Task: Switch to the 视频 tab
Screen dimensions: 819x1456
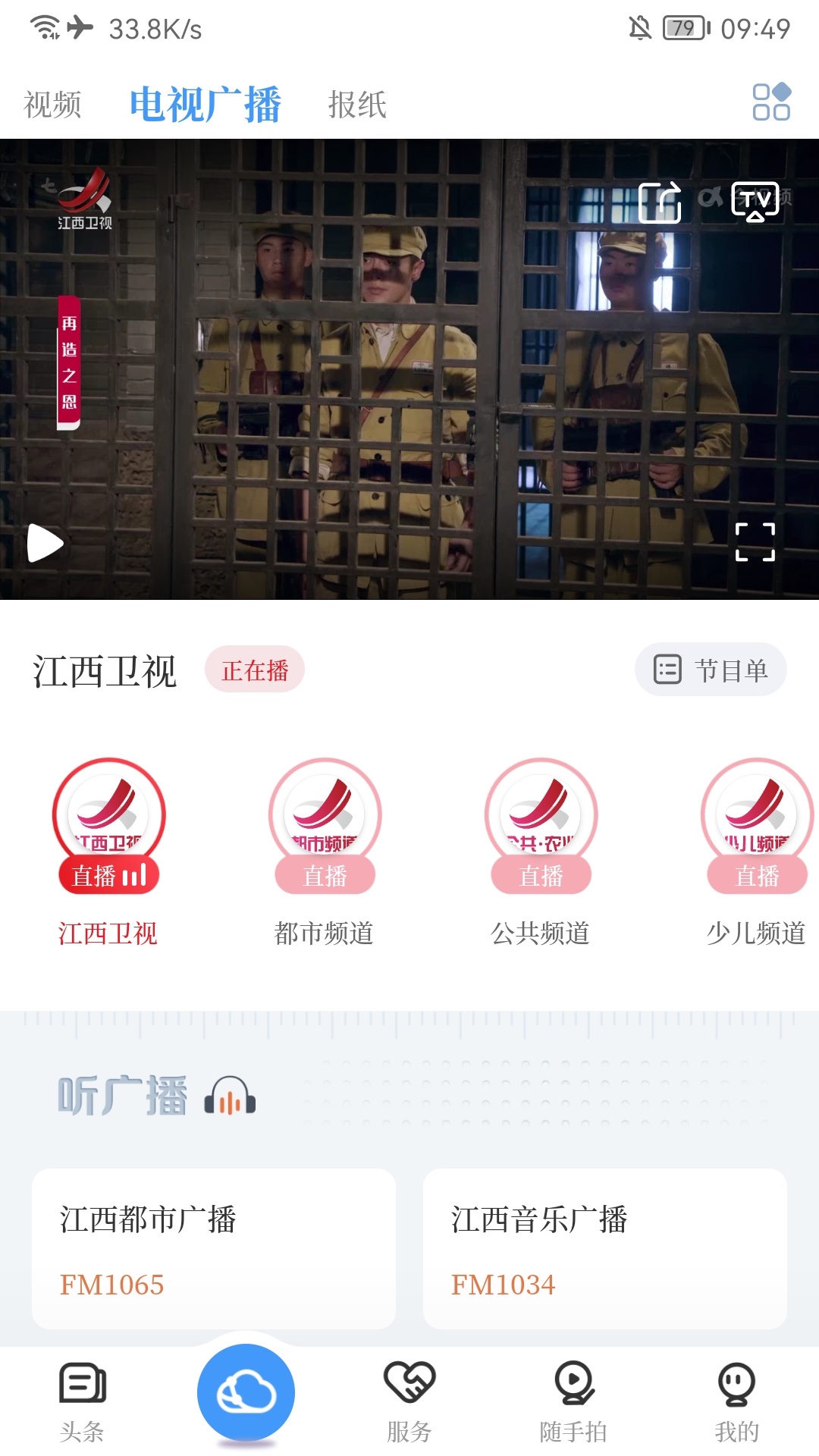Action: 53,105
